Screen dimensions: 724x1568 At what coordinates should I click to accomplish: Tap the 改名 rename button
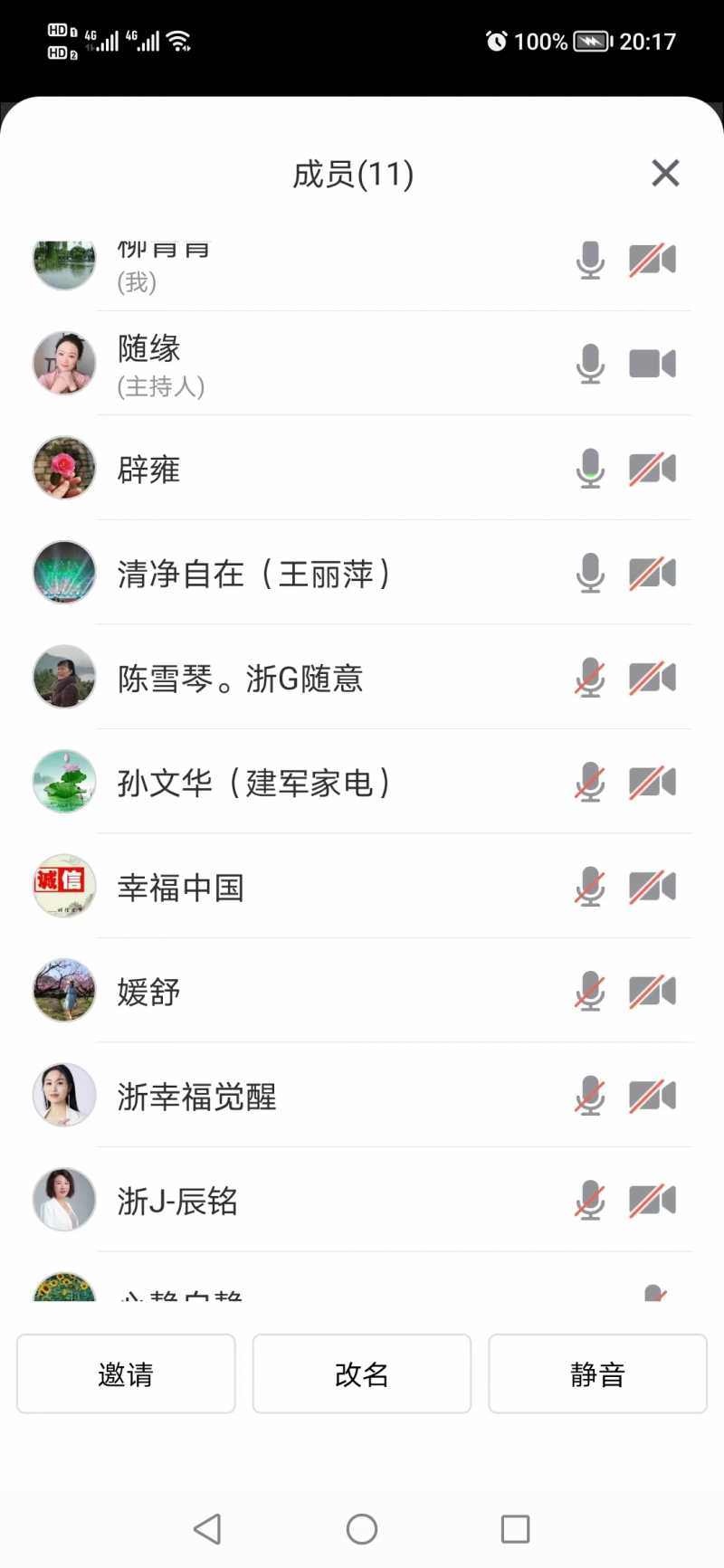coord(362,1373)
